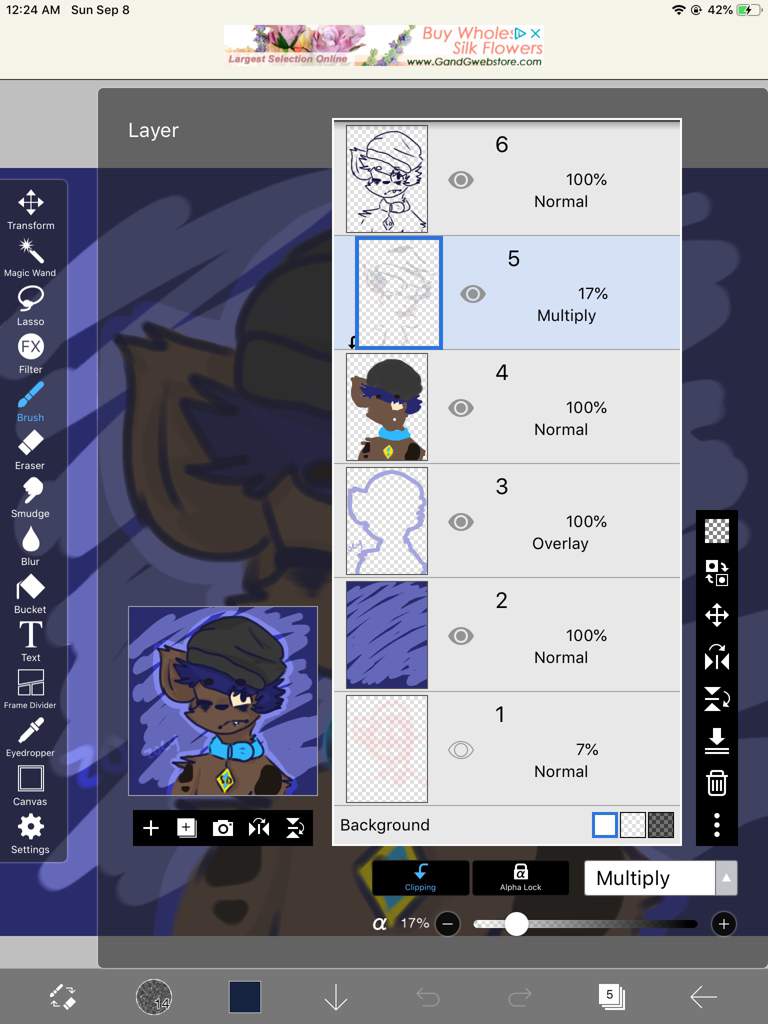Toggle Clipping for the layer
768x1024 pixels.
click(x=420, y=877)
